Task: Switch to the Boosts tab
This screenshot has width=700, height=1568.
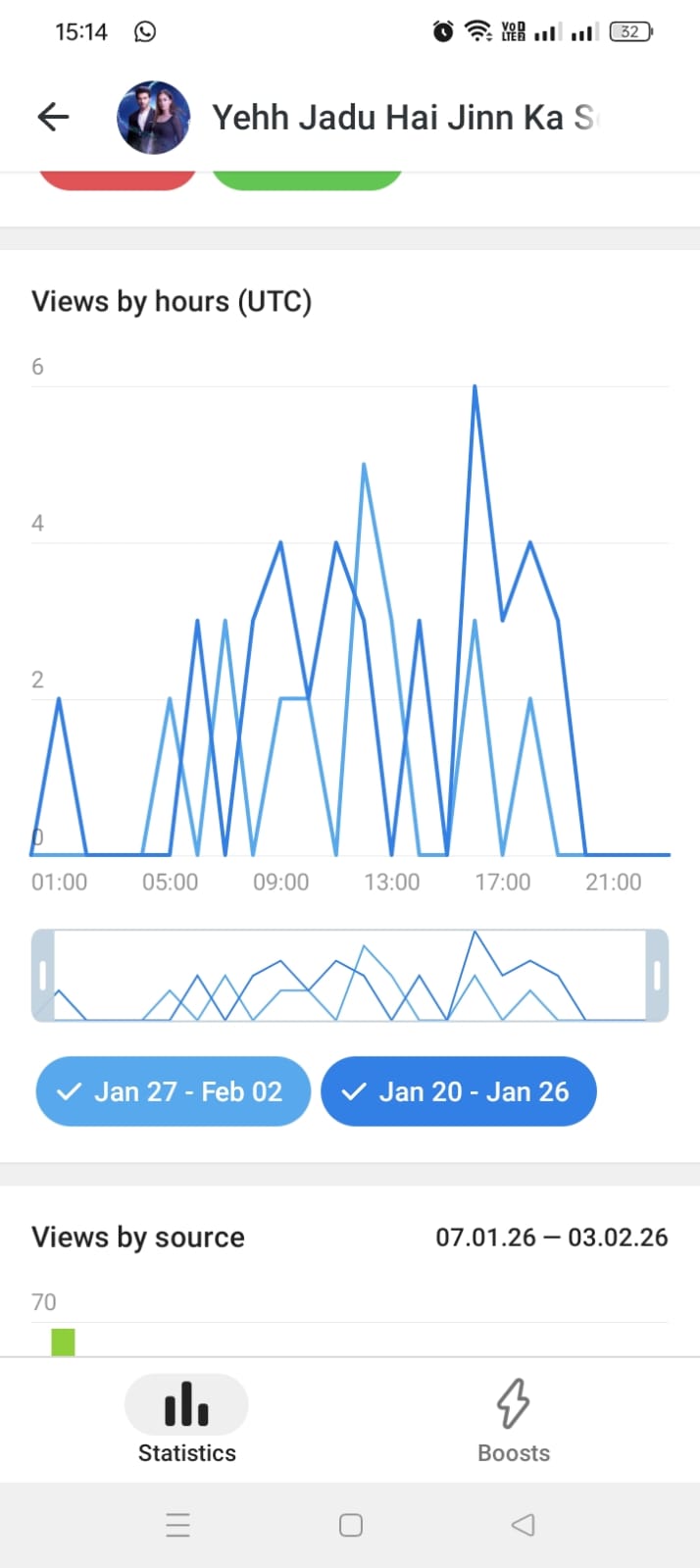Action: 514,1420
